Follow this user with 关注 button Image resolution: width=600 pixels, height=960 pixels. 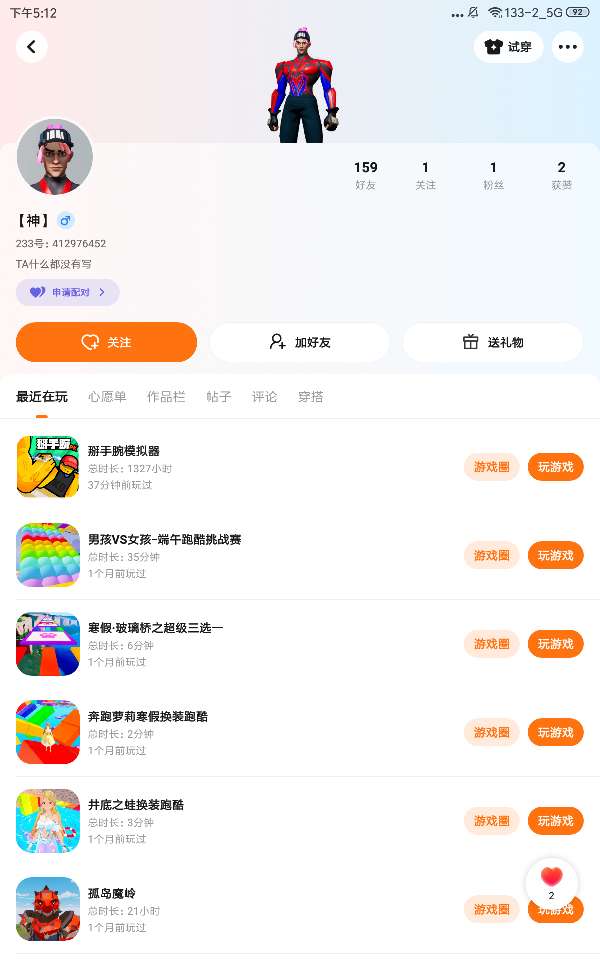pos(106,342)
